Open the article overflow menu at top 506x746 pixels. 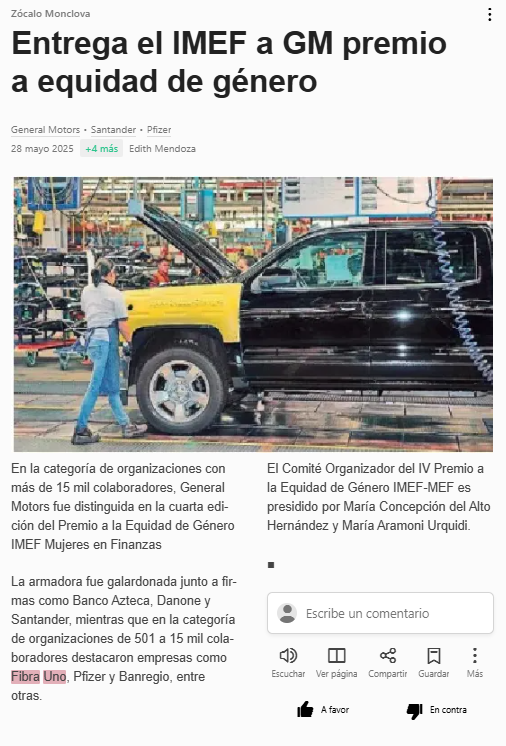(x=489, y=14)
